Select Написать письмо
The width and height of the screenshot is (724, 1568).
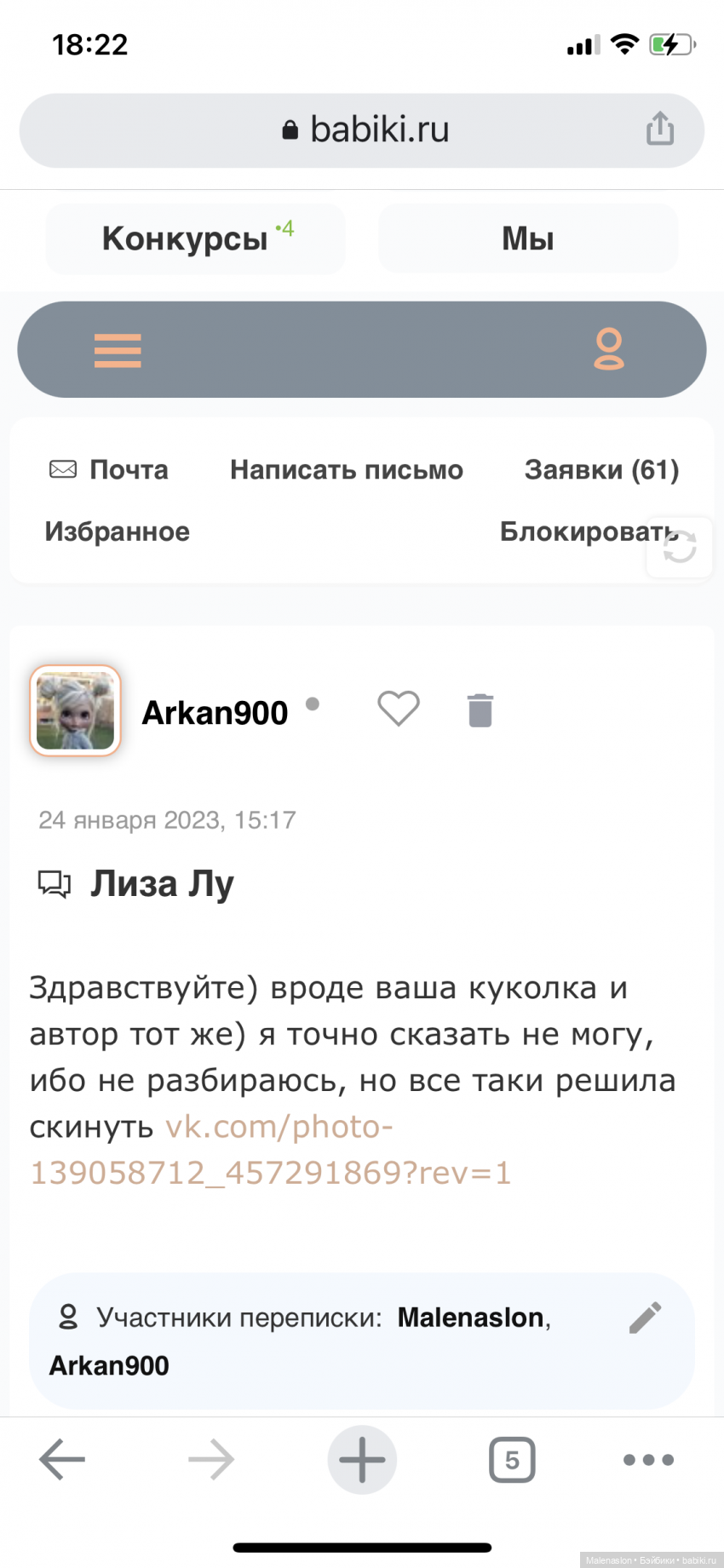(x=346, y=469)
